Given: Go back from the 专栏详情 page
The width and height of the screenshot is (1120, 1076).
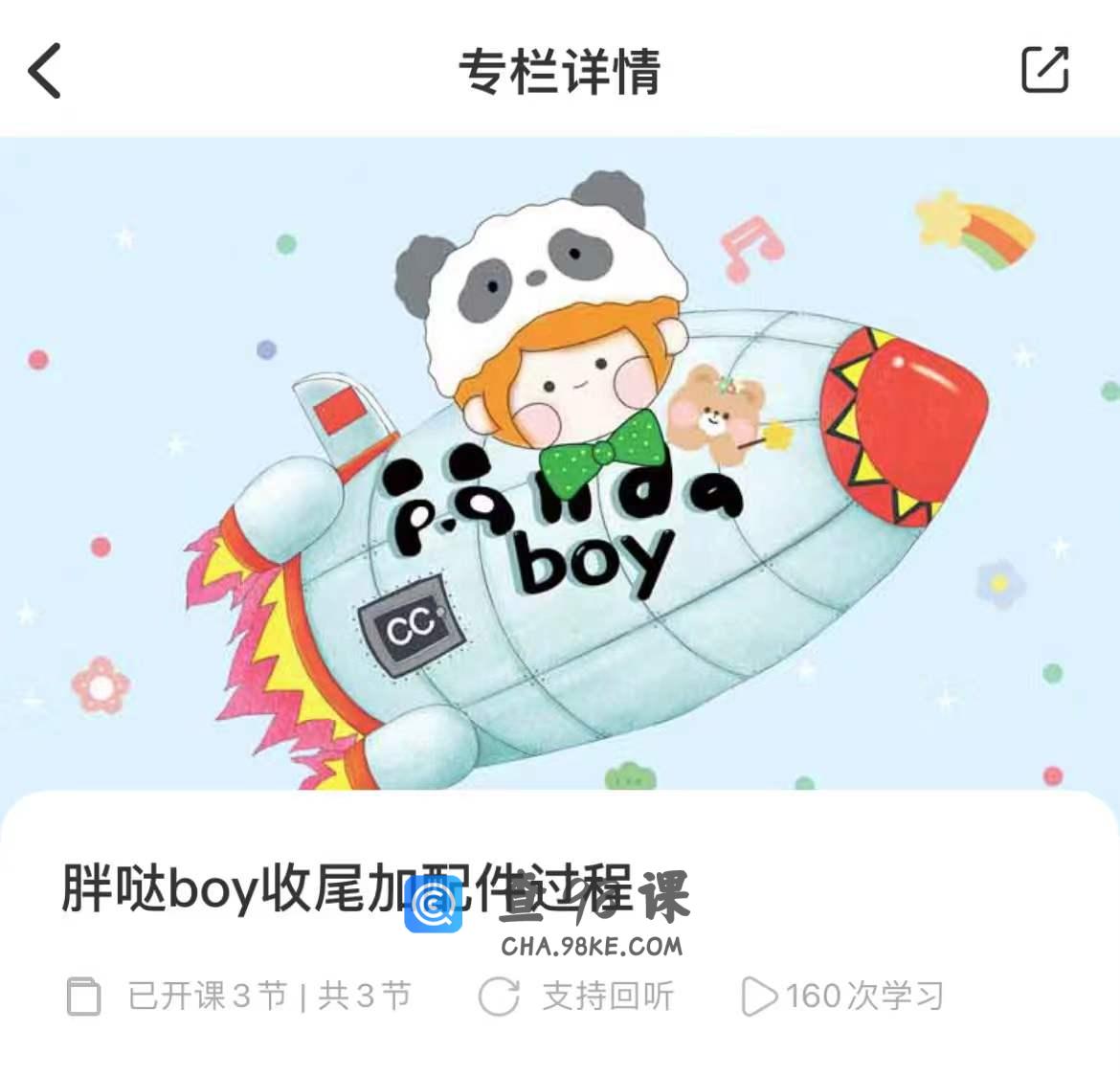Looking at the screenshot, I should pyautogui.click(x=45, y=70).
